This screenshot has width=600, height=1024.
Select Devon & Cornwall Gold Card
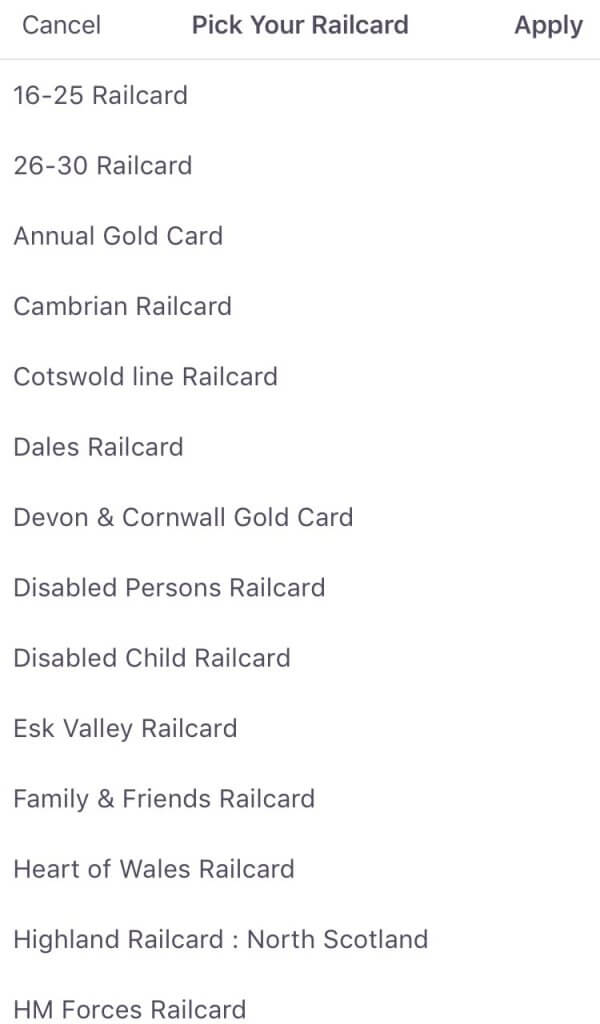point(183,517)
